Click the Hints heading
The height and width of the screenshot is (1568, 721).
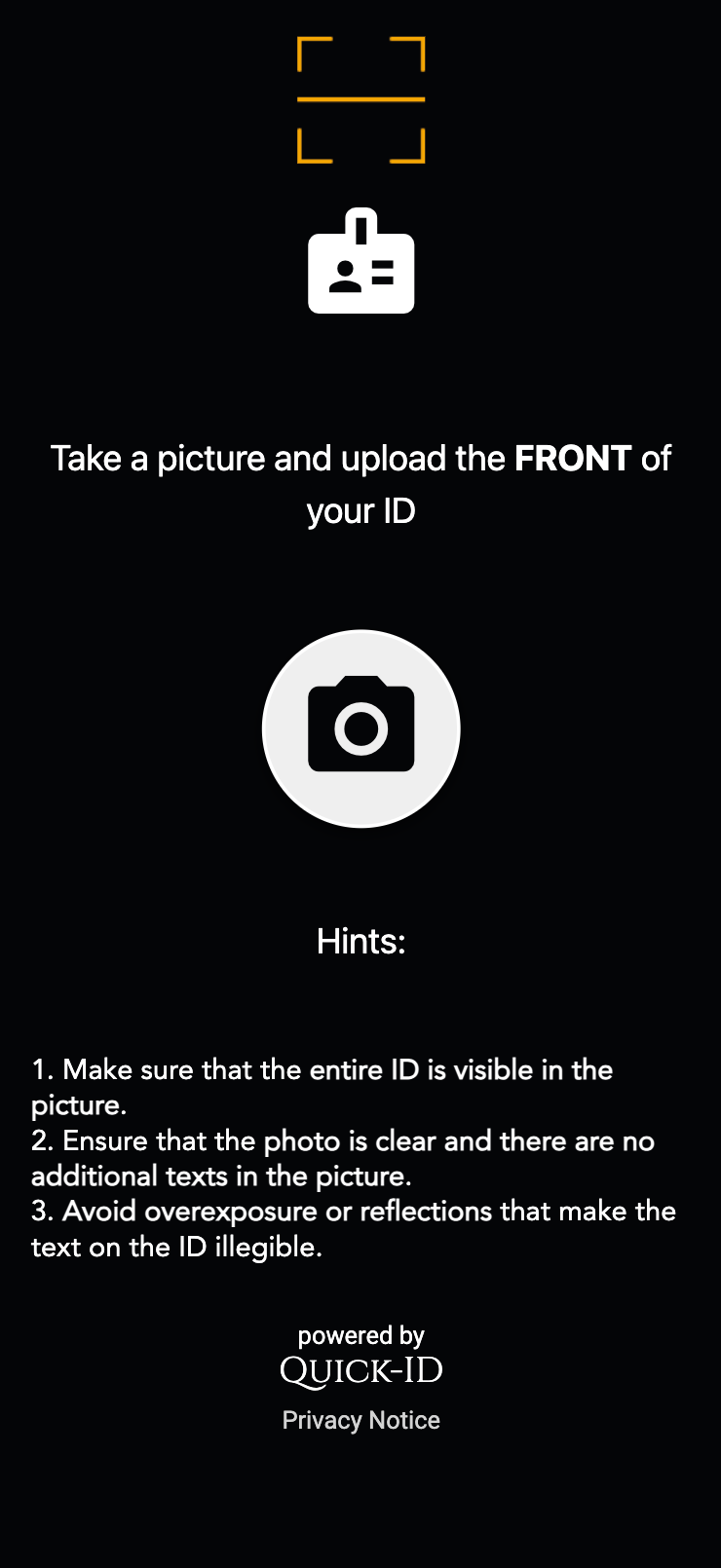pos(360,941)
